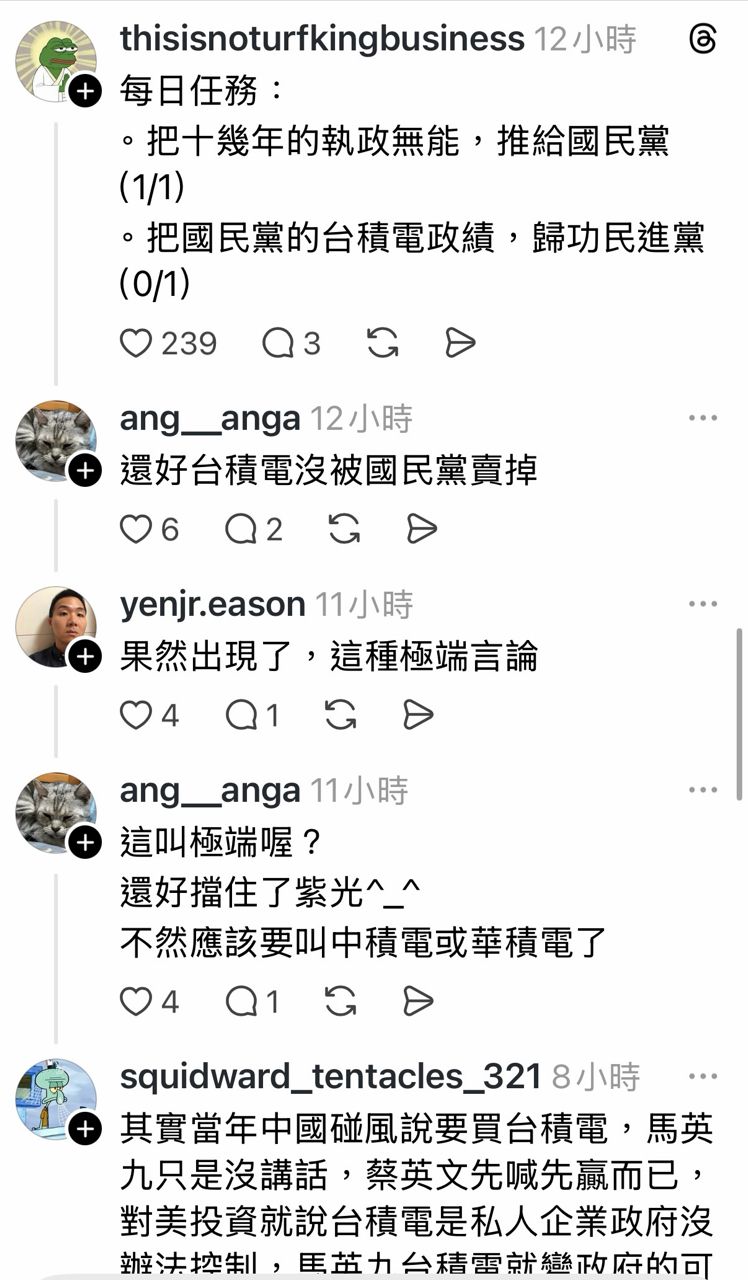The image size is (748, 1280).
Task: Like ang__anga's reply about 台積電沒被國民黨賣掉
Action: (x=136, y=529)
